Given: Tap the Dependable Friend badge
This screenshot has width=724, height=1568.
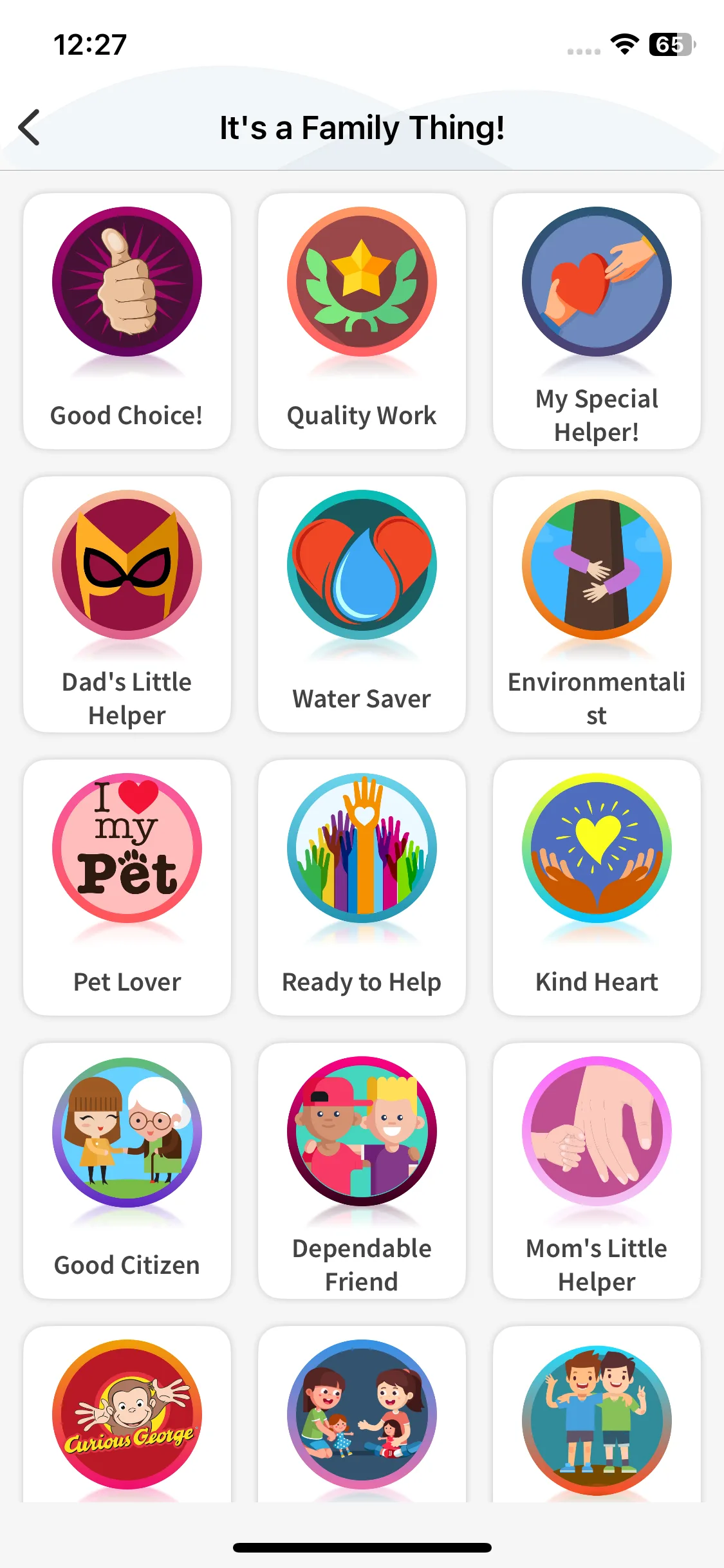Looking at the screenshot, I should (362, 1170).
